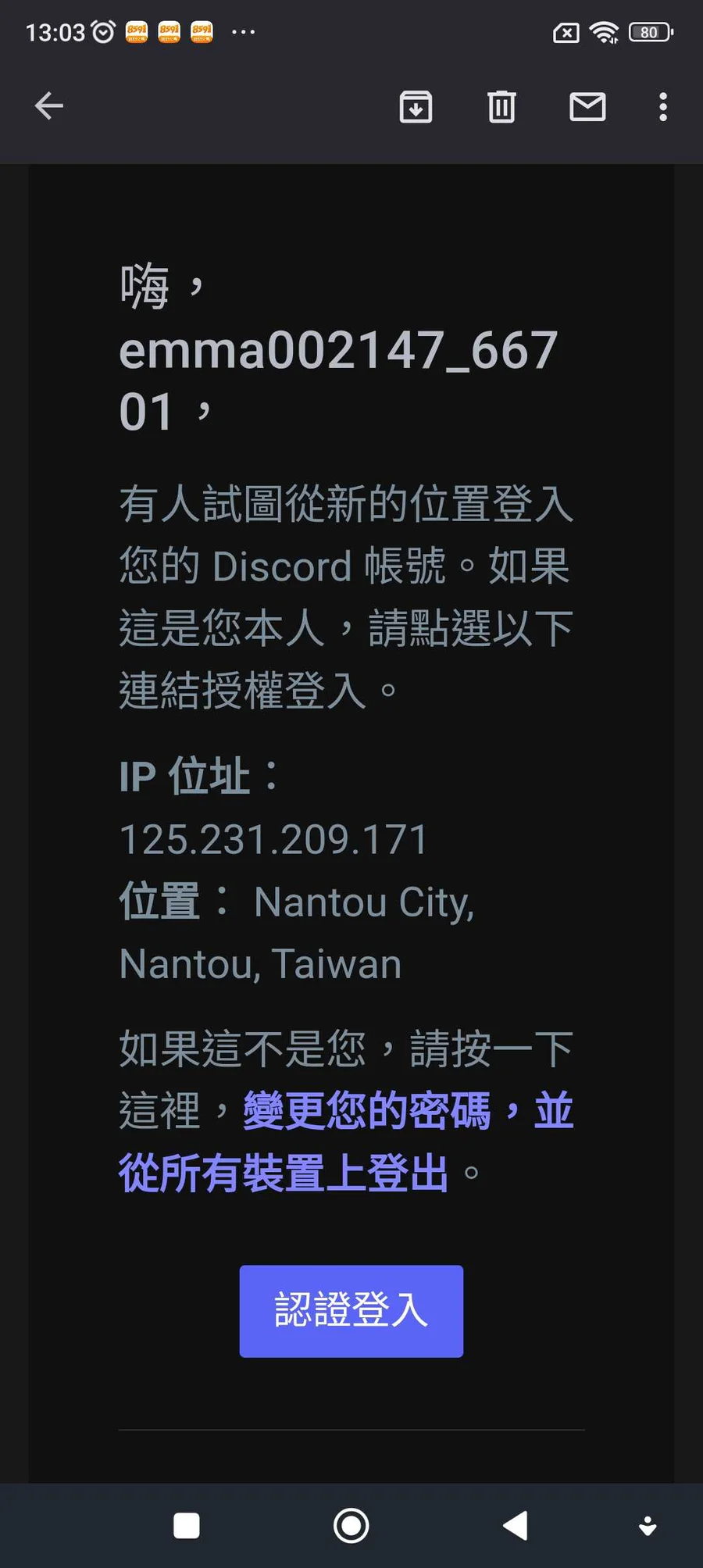This screenshot has width=703, height=1568.
Task: Archive this Discord email
Action: pyautogui.click(x=416, y=107)
